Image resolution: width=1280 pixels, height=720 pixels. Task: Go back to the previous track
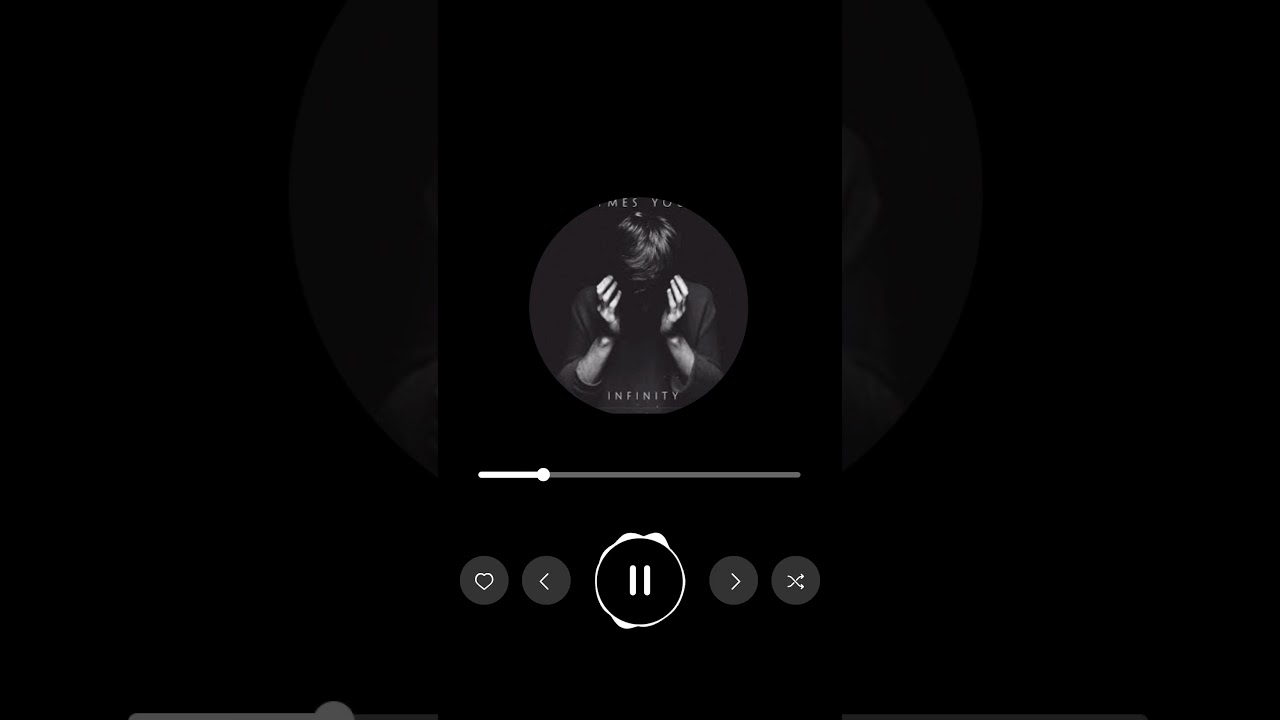click(546, 581)
